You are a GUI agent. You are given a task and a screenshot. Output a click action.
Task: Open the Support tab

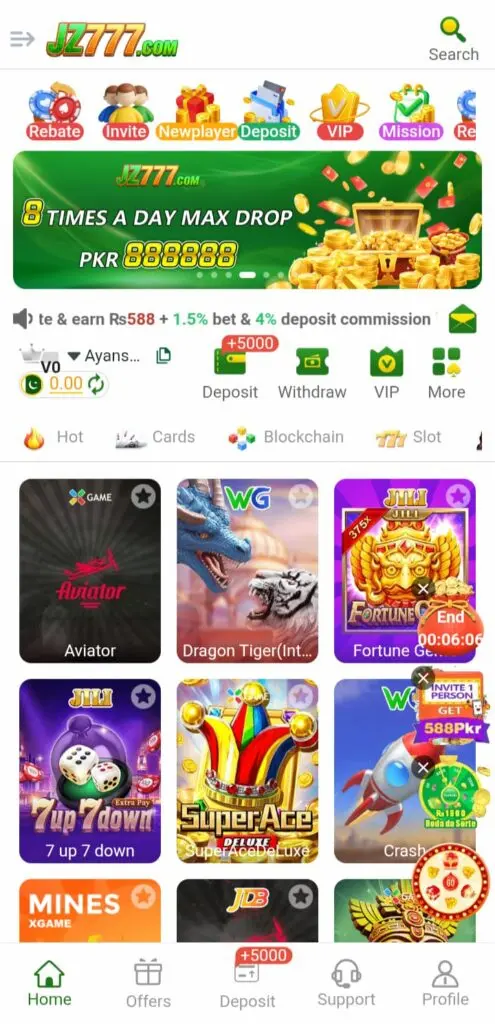click(346, 983)
